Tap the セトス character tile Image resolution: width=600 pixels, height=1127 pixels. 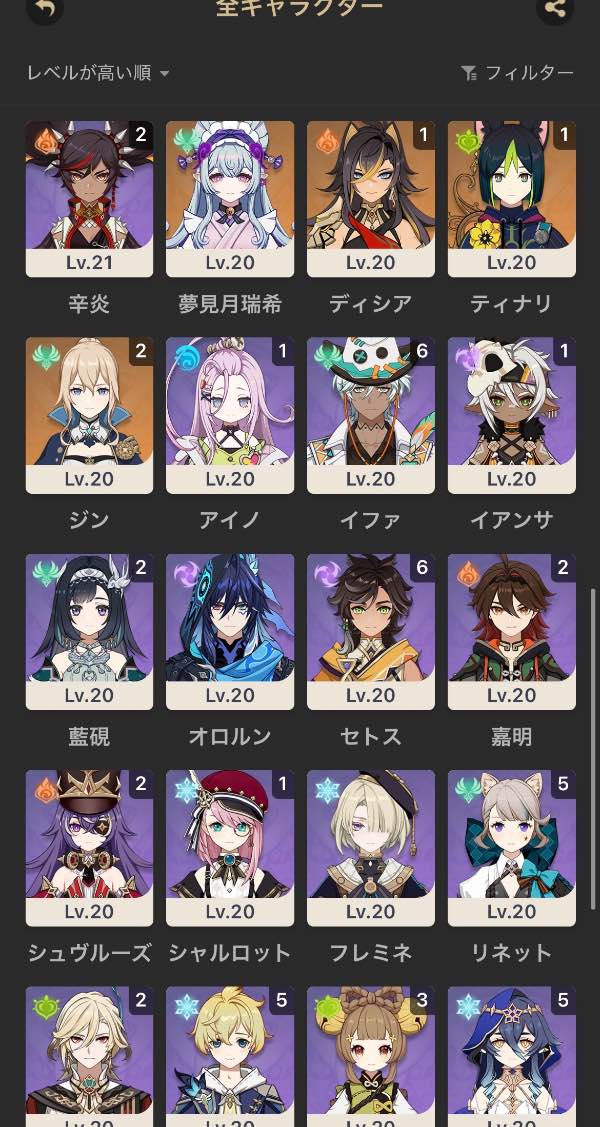pyautogui.click(x=371, y=632)
